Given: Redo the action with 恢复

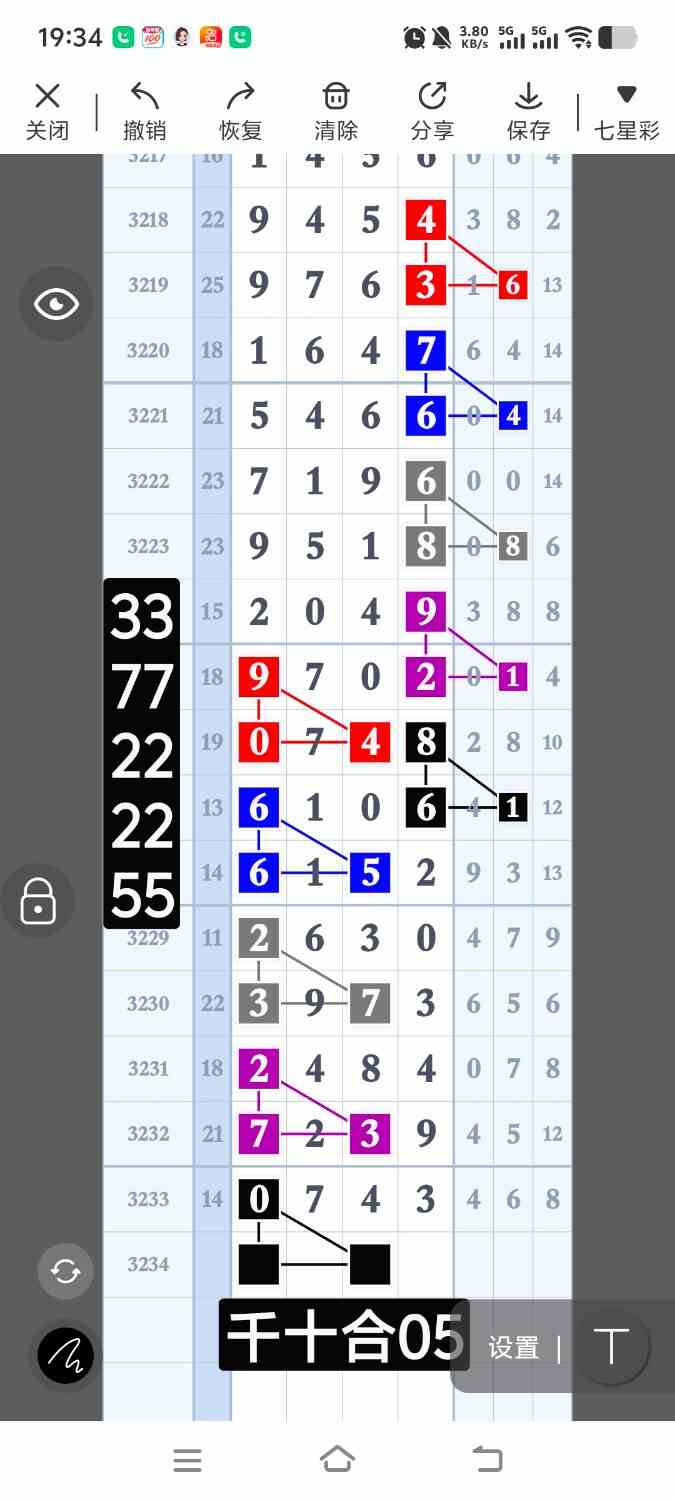Looking at the screenshot, I should point(240,111).
